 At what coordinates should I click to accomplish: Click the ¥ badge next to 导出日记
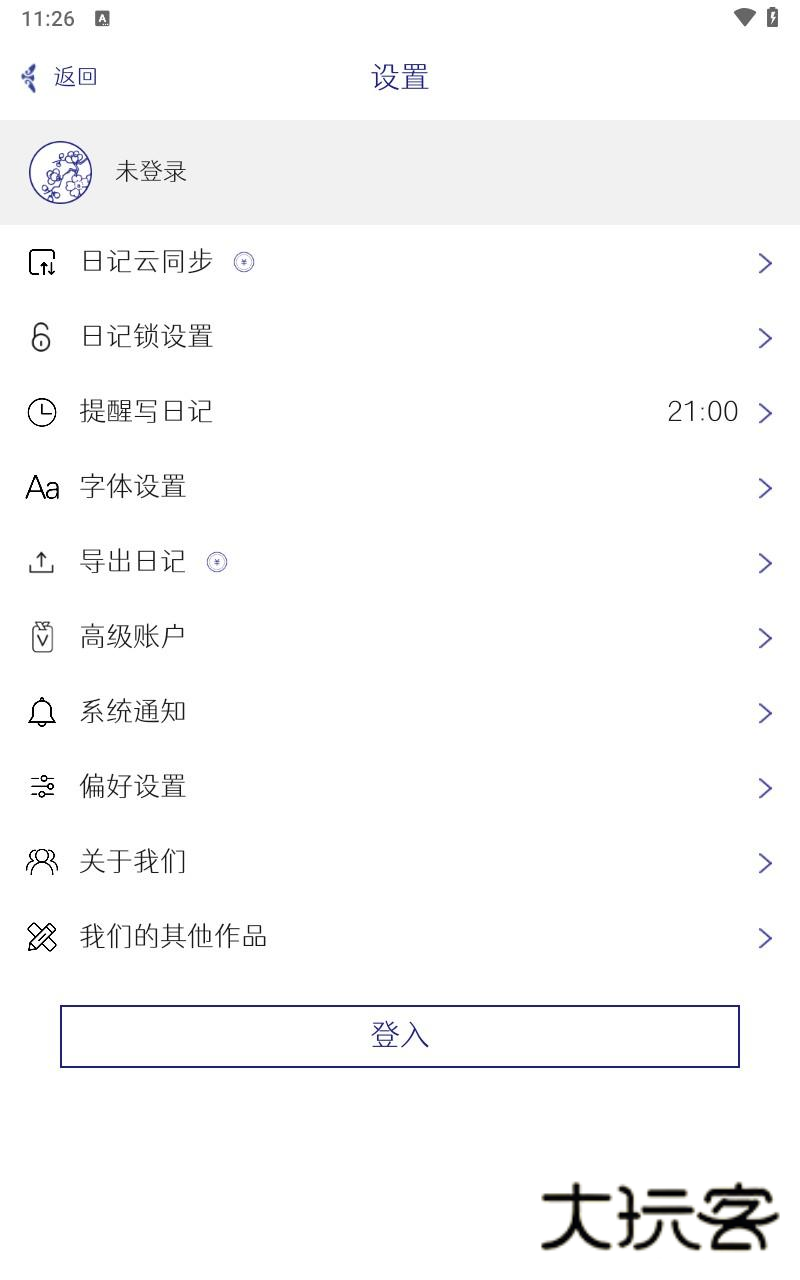(216, 562)
